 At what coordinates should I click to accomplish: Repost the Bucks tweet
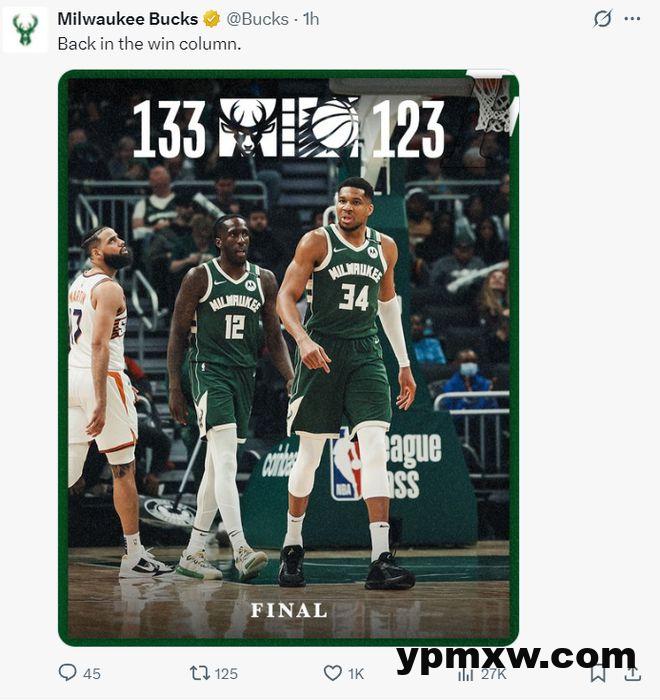coord(200,673)
